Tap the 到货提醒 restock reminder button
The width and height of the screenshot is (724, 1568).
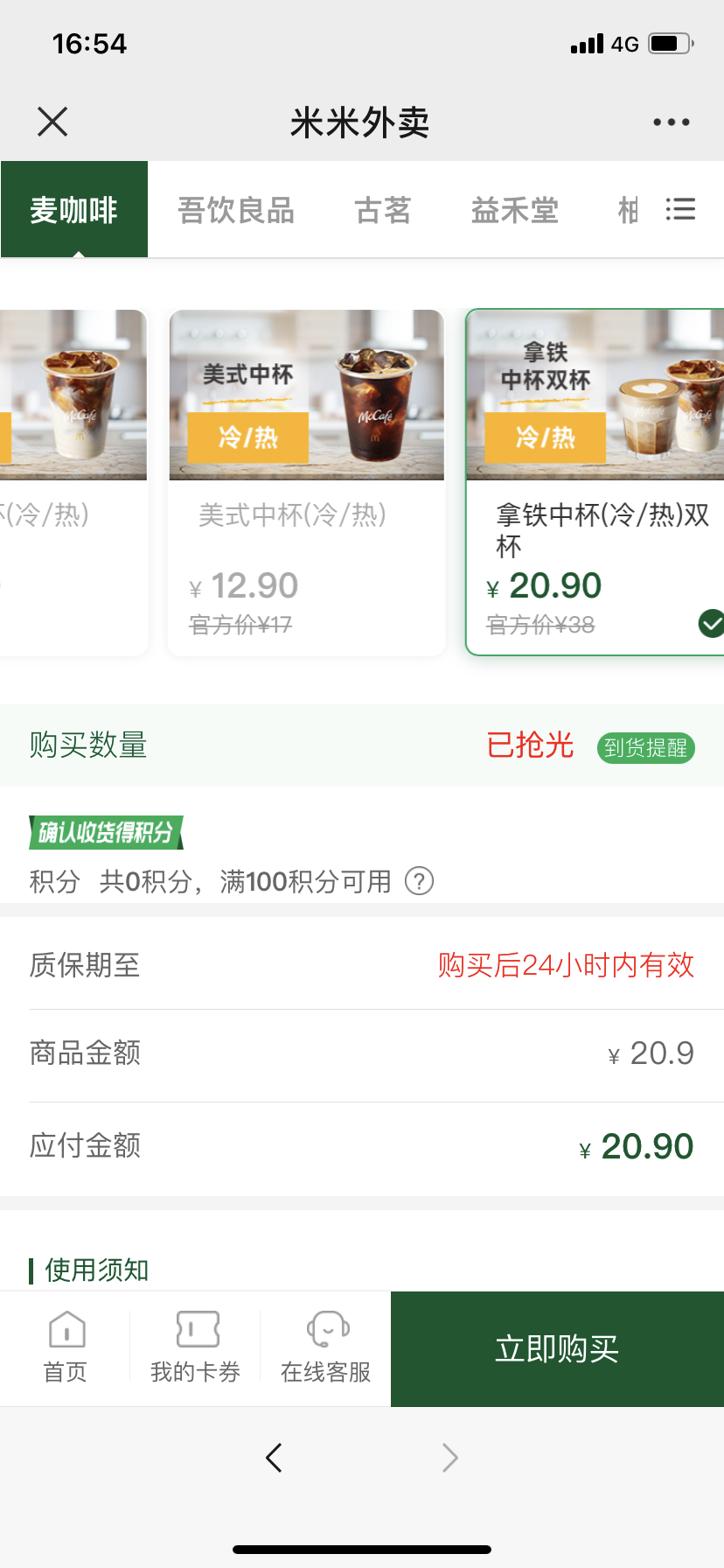pos(645,747)
